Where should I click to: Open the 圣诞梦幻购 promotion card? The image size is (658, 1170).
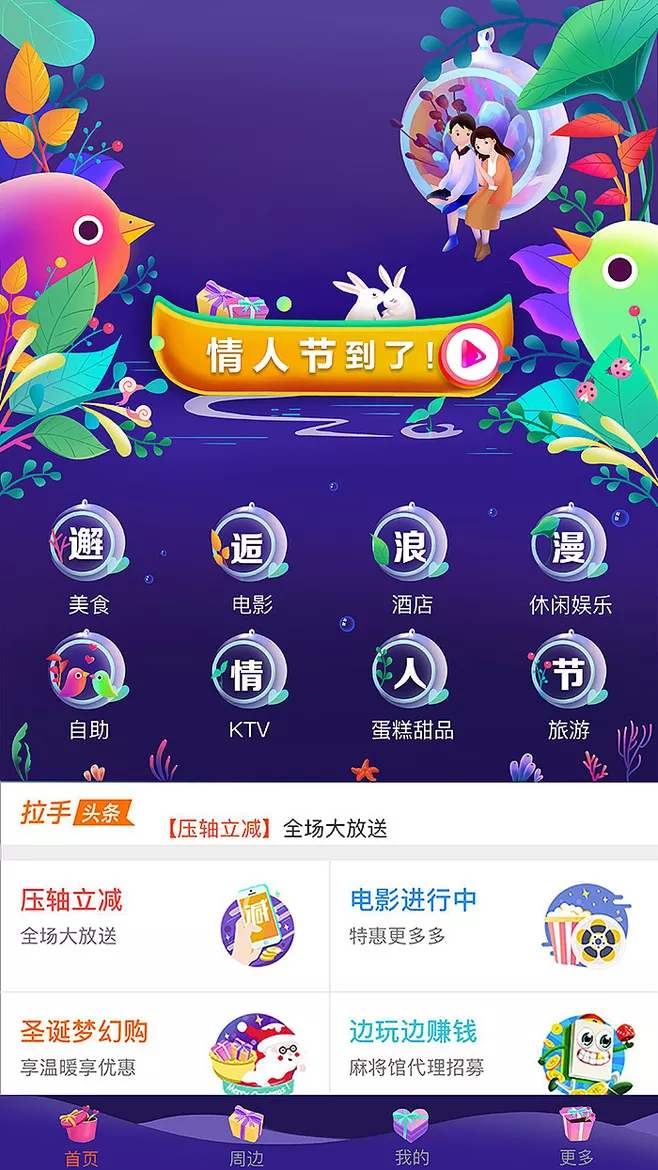coord(164,1045)
